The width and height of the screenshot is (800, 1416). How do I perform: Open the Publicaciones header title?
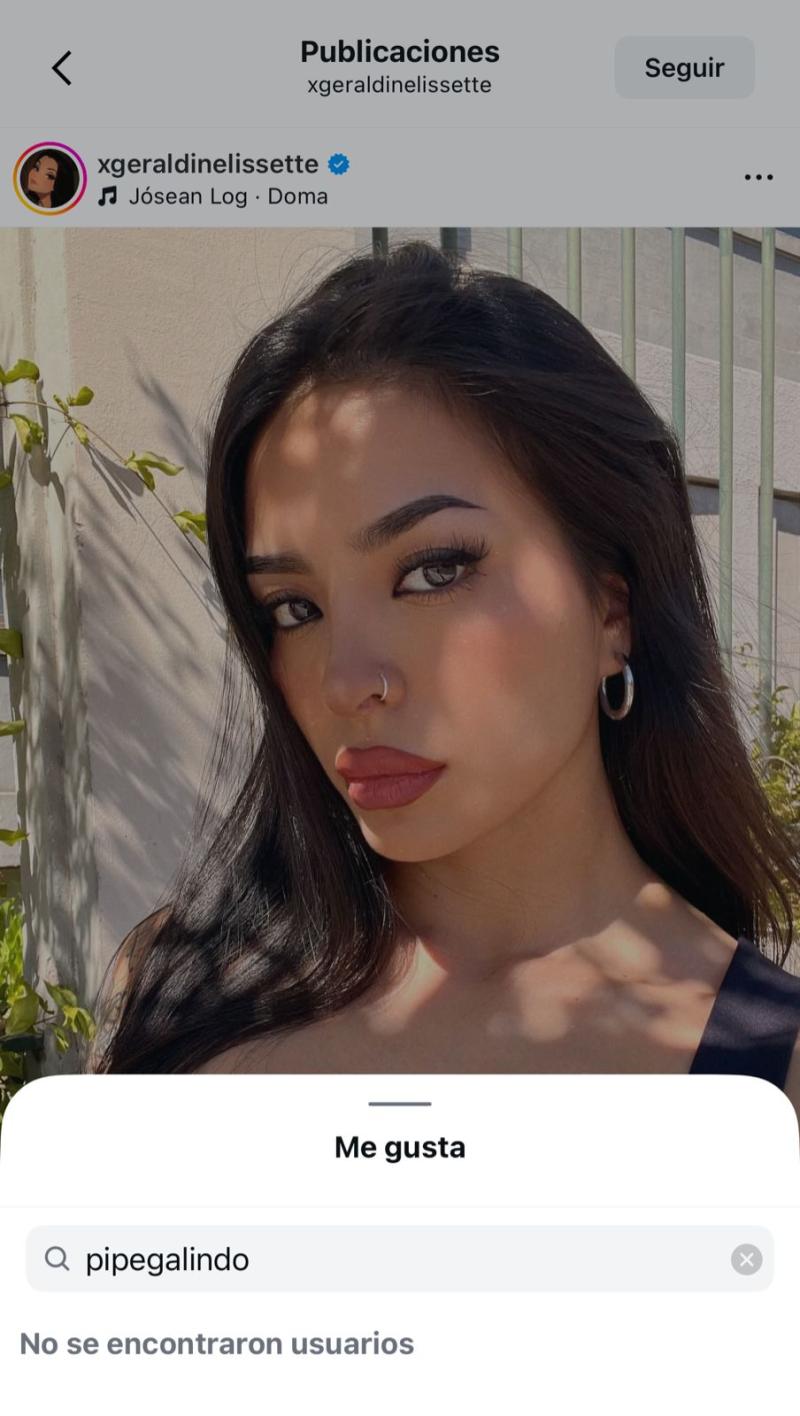(x=399, y=51)
